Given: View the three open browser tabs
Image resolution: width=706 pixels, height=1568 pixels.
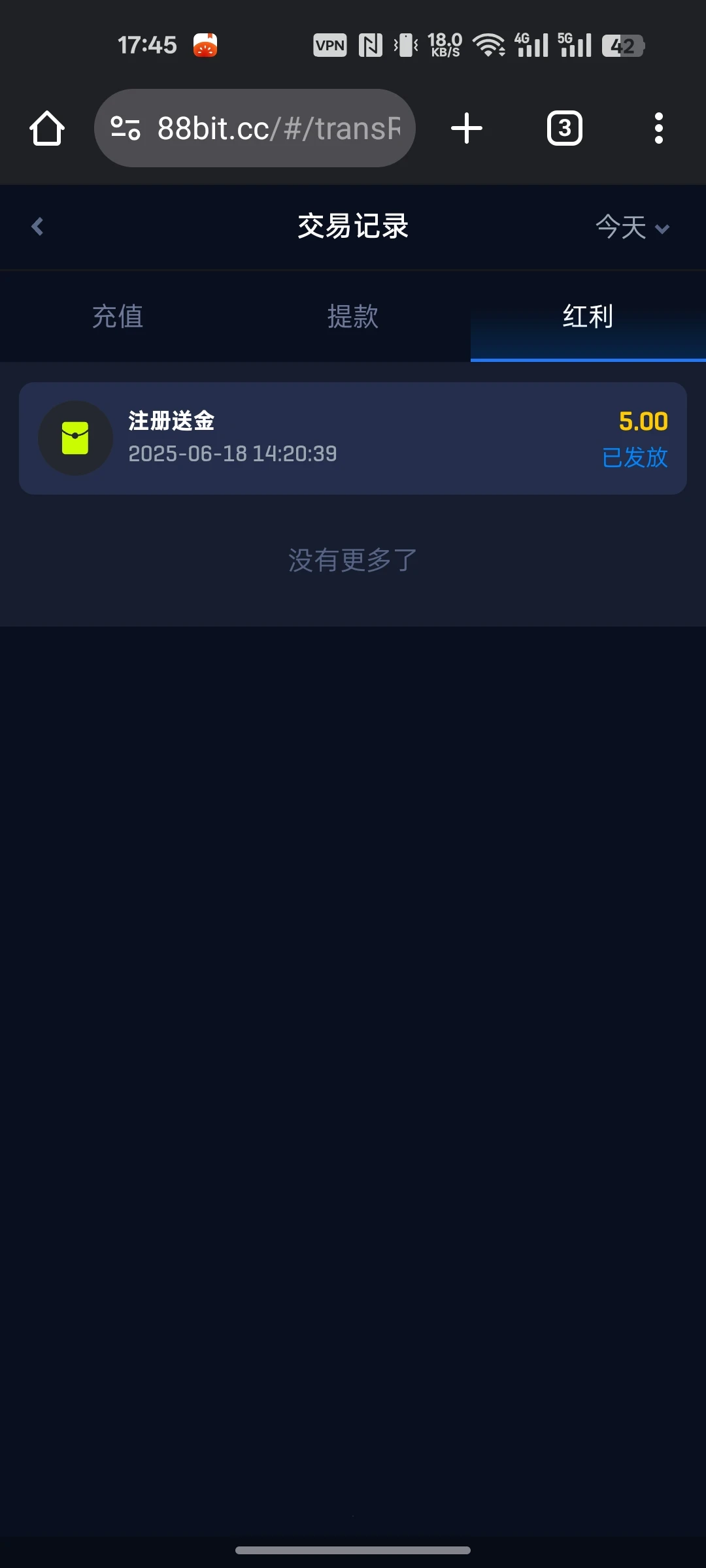Looking at the screenshot, I should (x=564, y=128).
